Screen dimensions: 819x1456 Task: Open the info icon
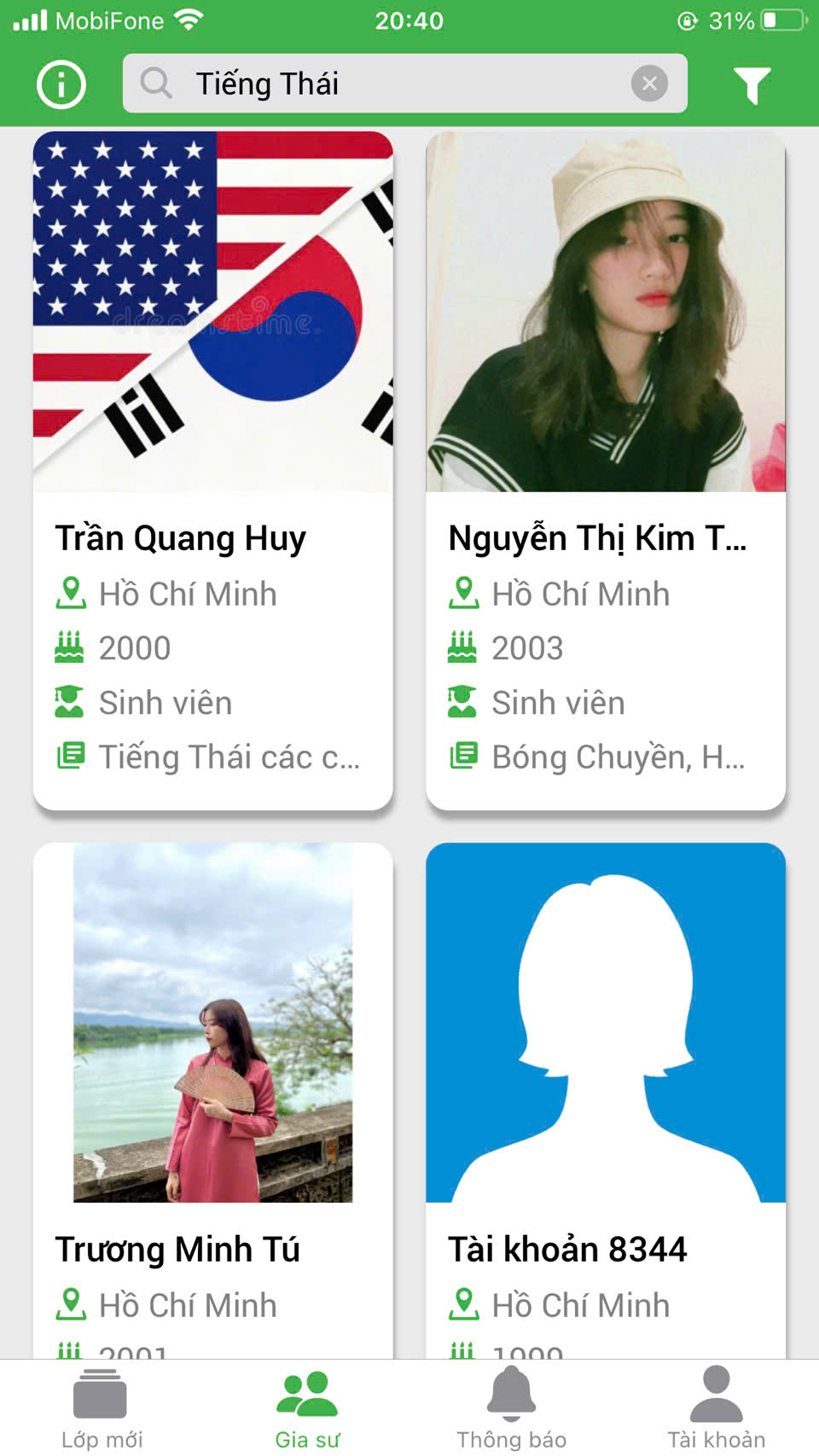61,84
